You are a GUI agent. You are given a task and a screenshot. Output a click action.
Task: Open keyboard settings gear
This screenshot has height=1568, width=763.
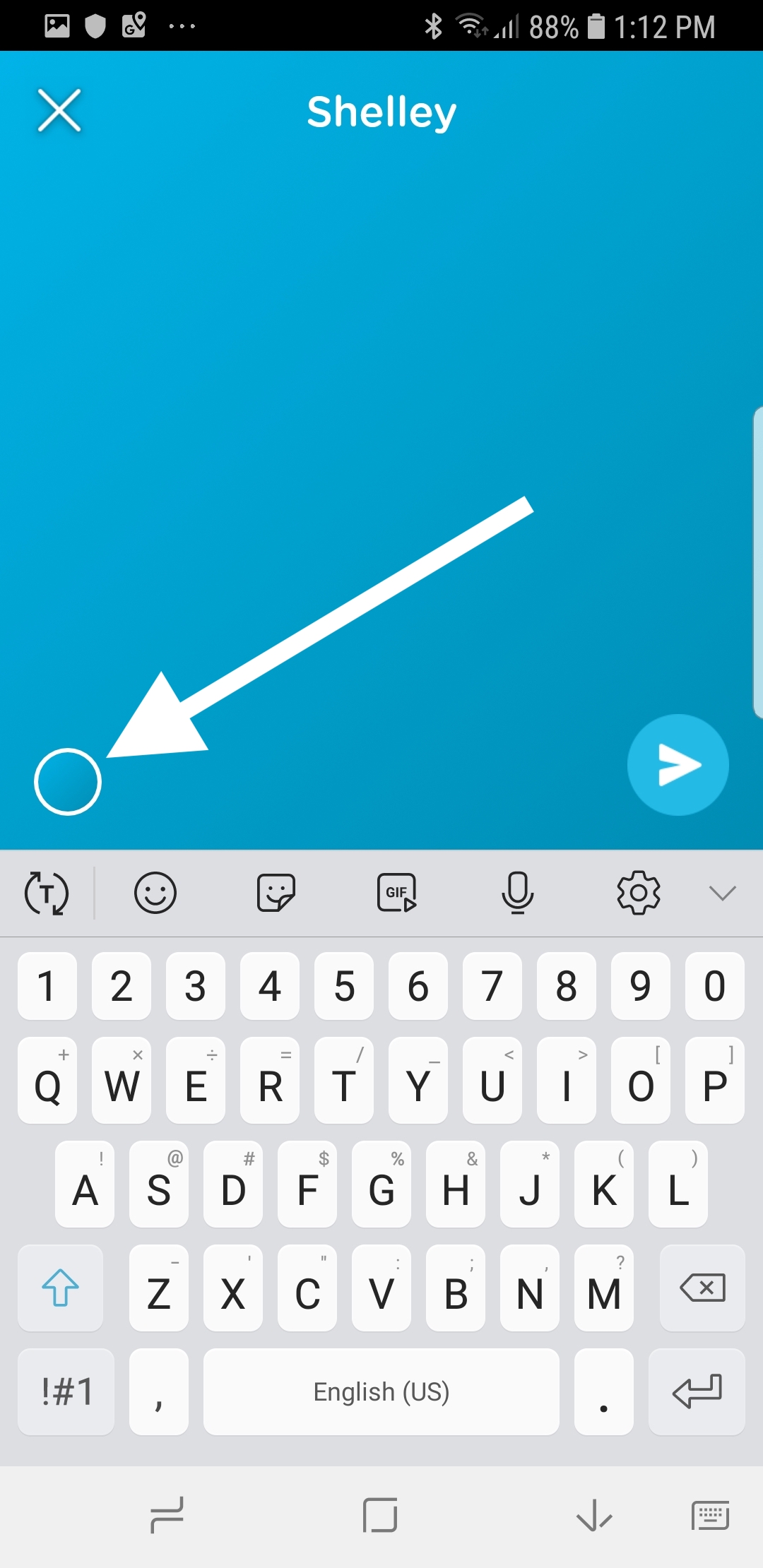point(638,893)
